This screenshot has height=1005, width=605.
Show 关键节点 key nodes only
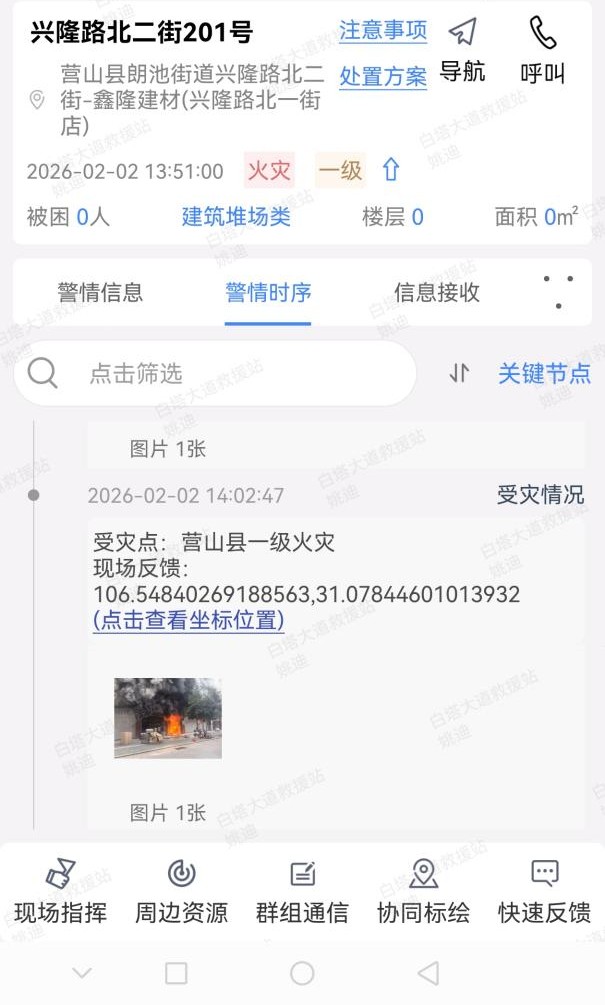click(x=544, y=374)
